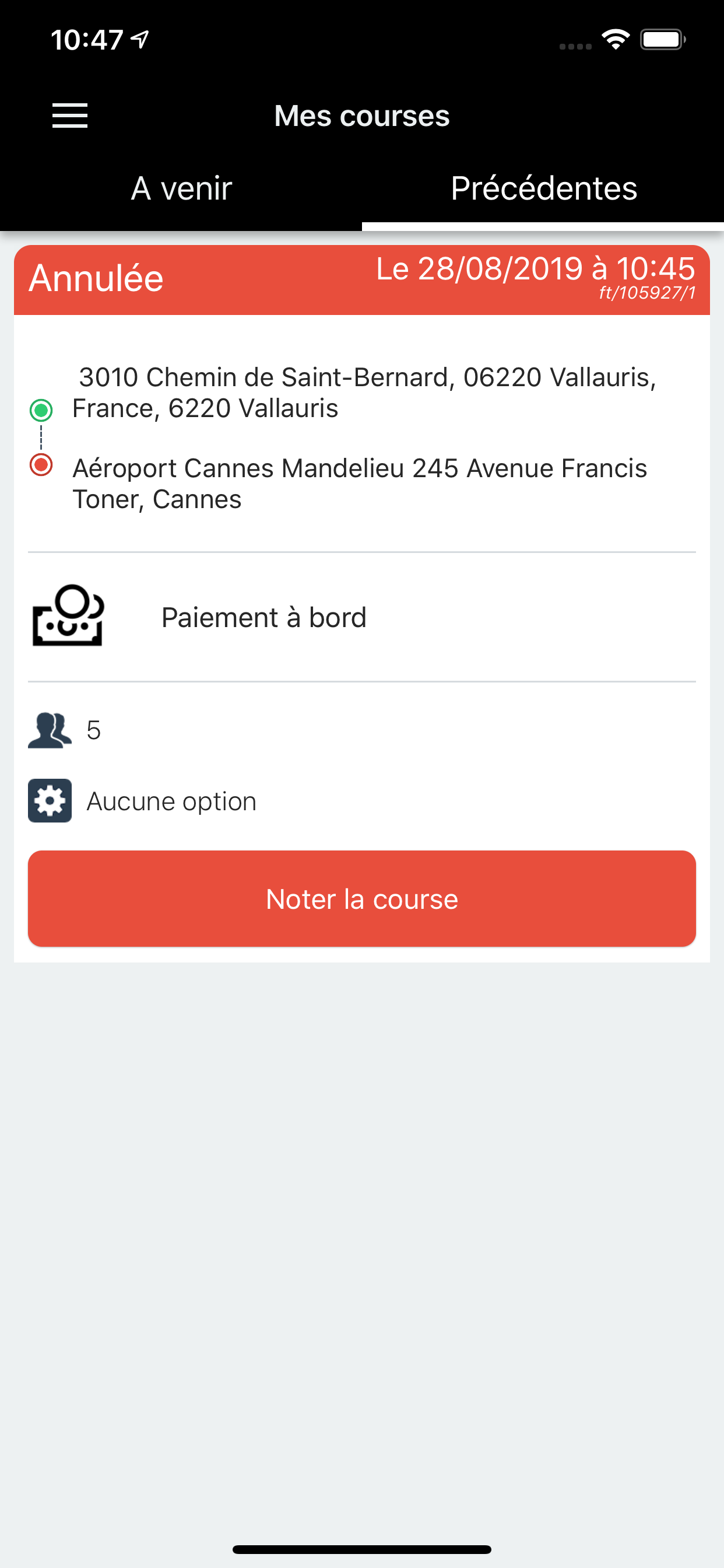Open the hamburger menu
This screenshot has width=724, height=1568.
click(70, 116)
